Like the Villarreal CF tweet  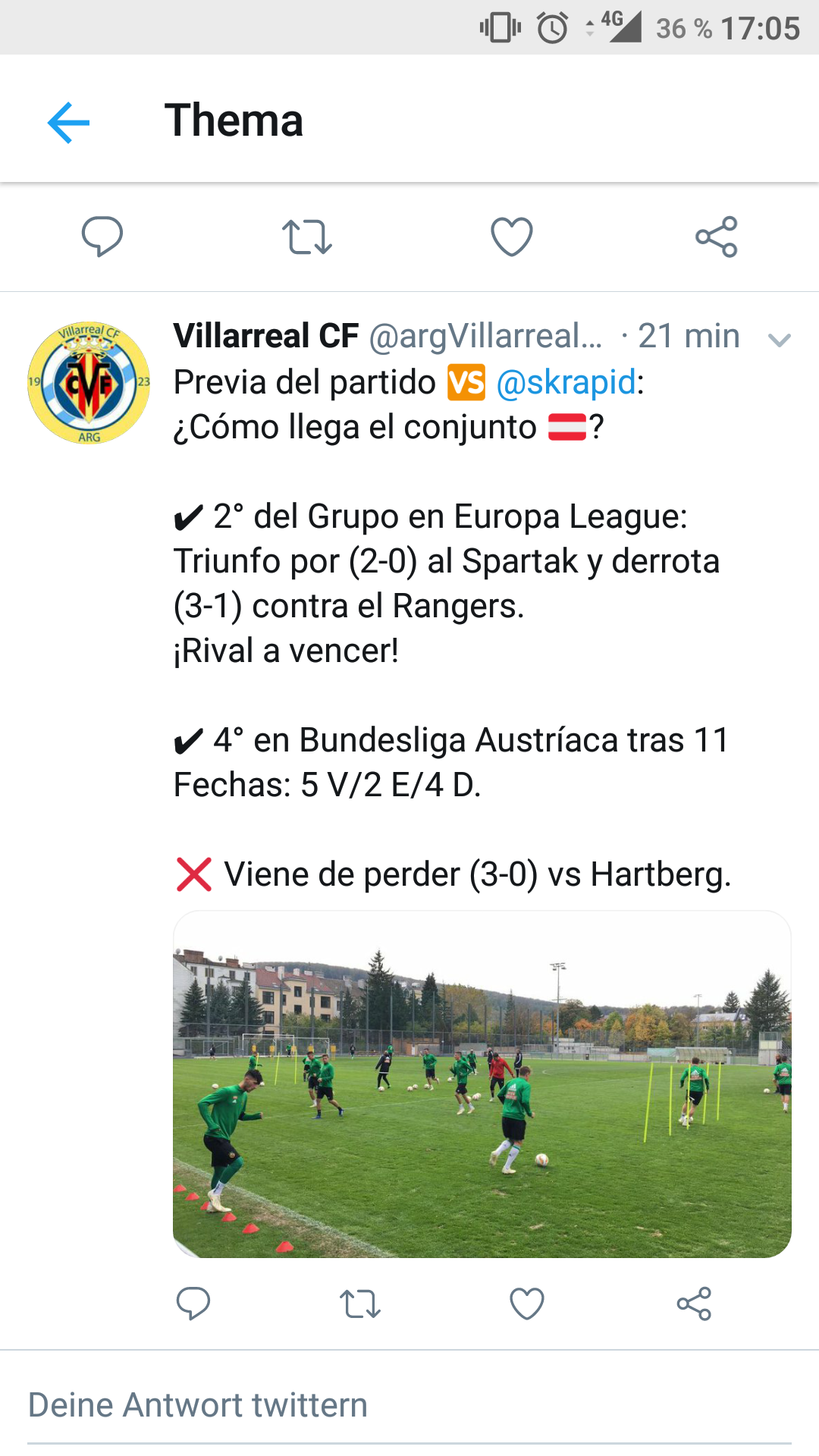click(x=527, y=1304)
